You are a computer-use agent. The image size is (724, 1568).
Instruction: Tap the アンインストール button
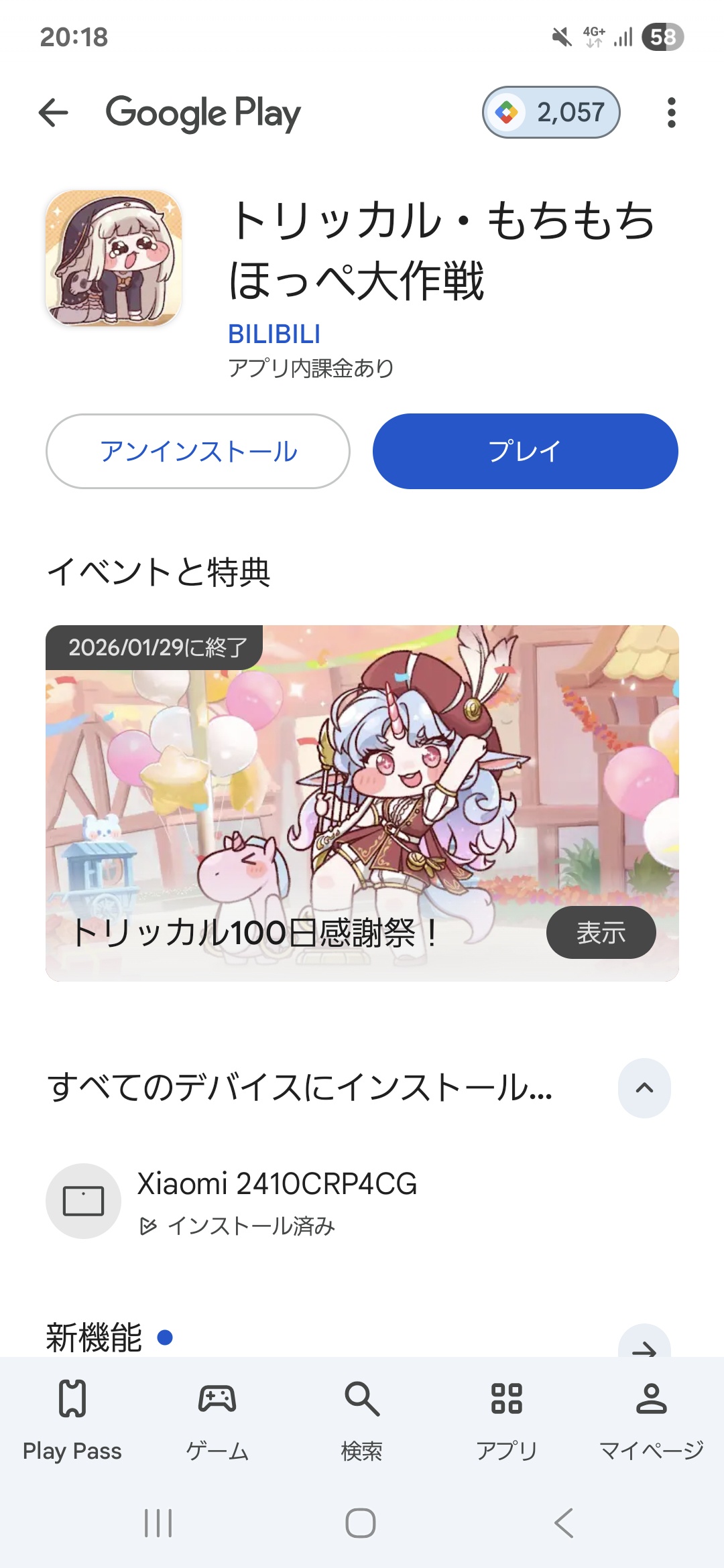click(x=198, y=452)
